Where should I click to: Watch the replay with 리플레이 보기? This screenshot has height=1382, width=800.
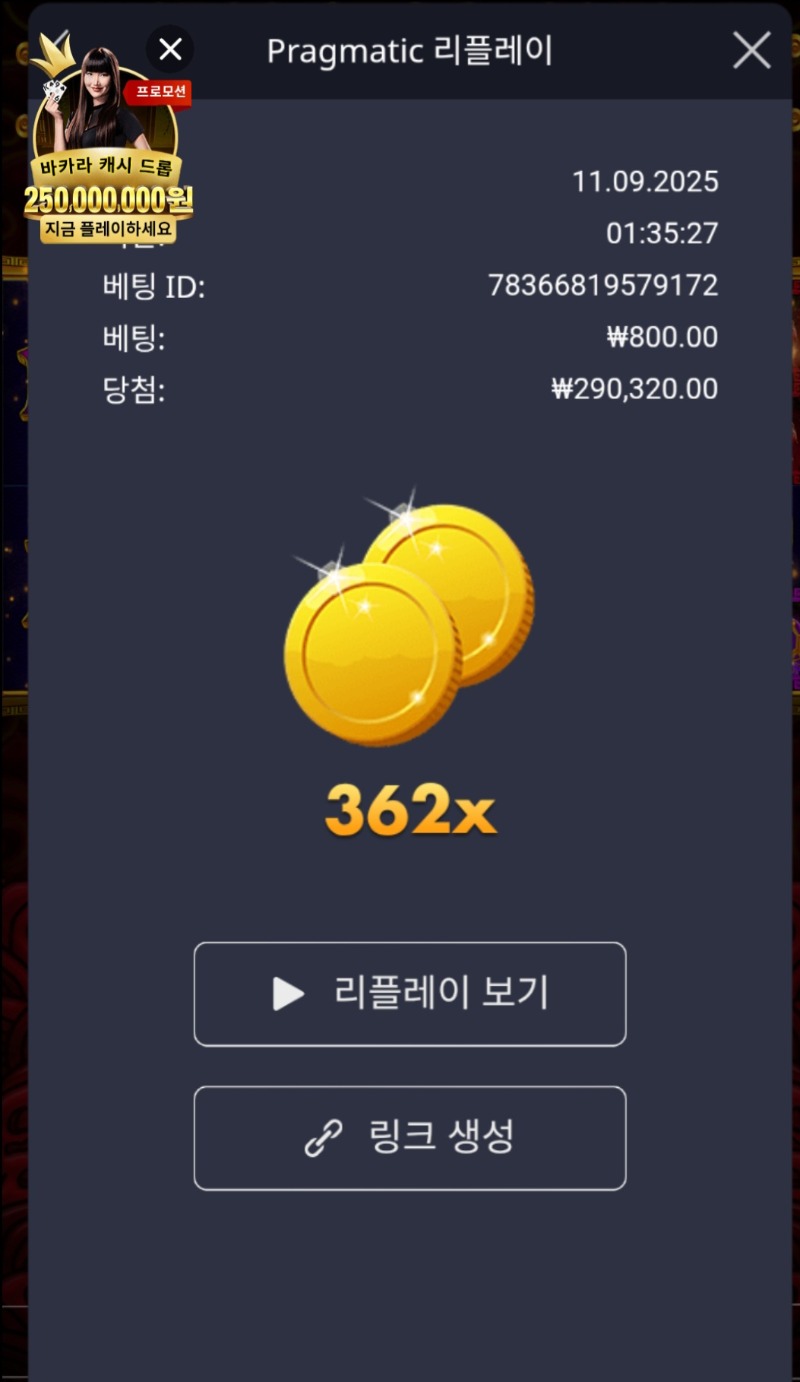click(x=410, y=994)
